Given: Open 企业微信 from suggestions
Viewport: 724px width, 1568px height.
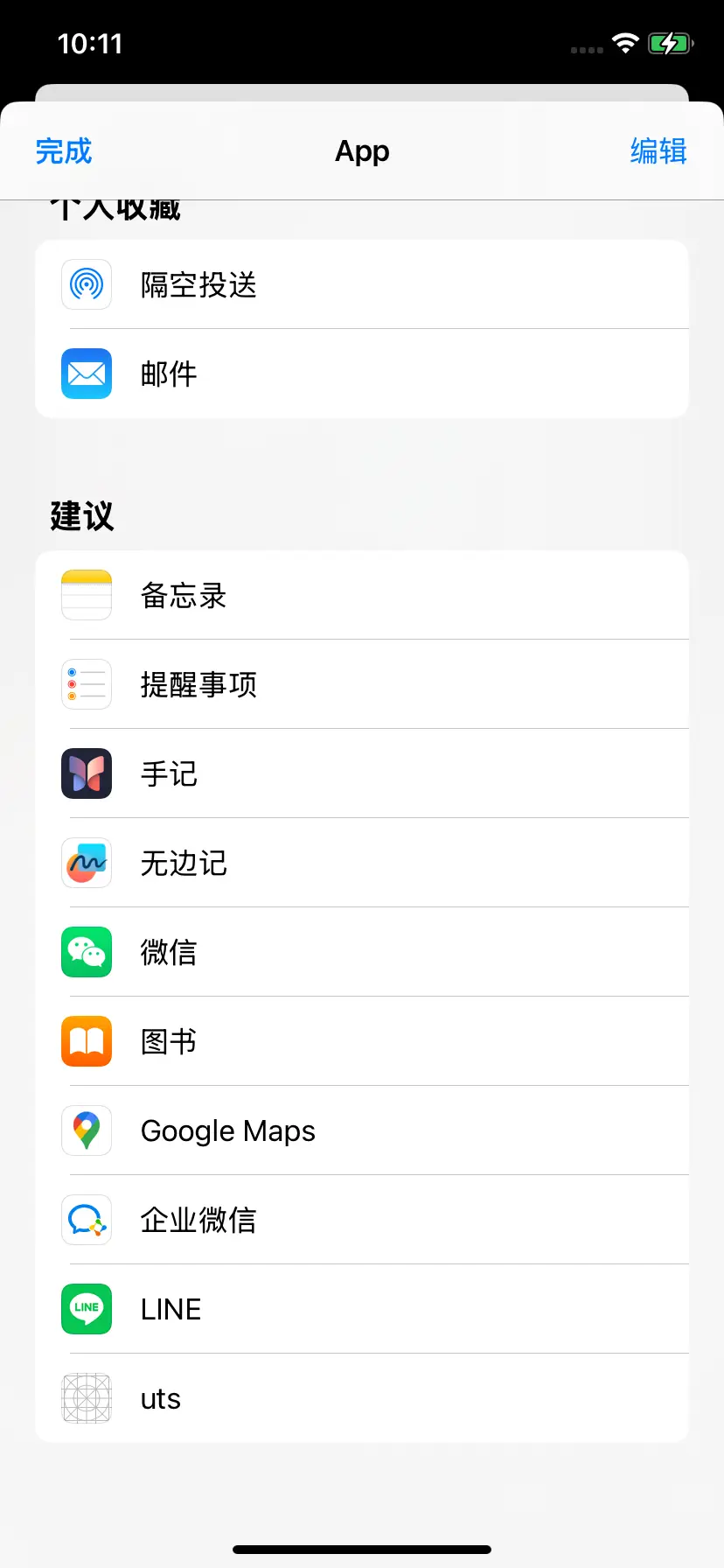Looking at the screenshot, I should pyautogui.click(x=362, y=1221).
